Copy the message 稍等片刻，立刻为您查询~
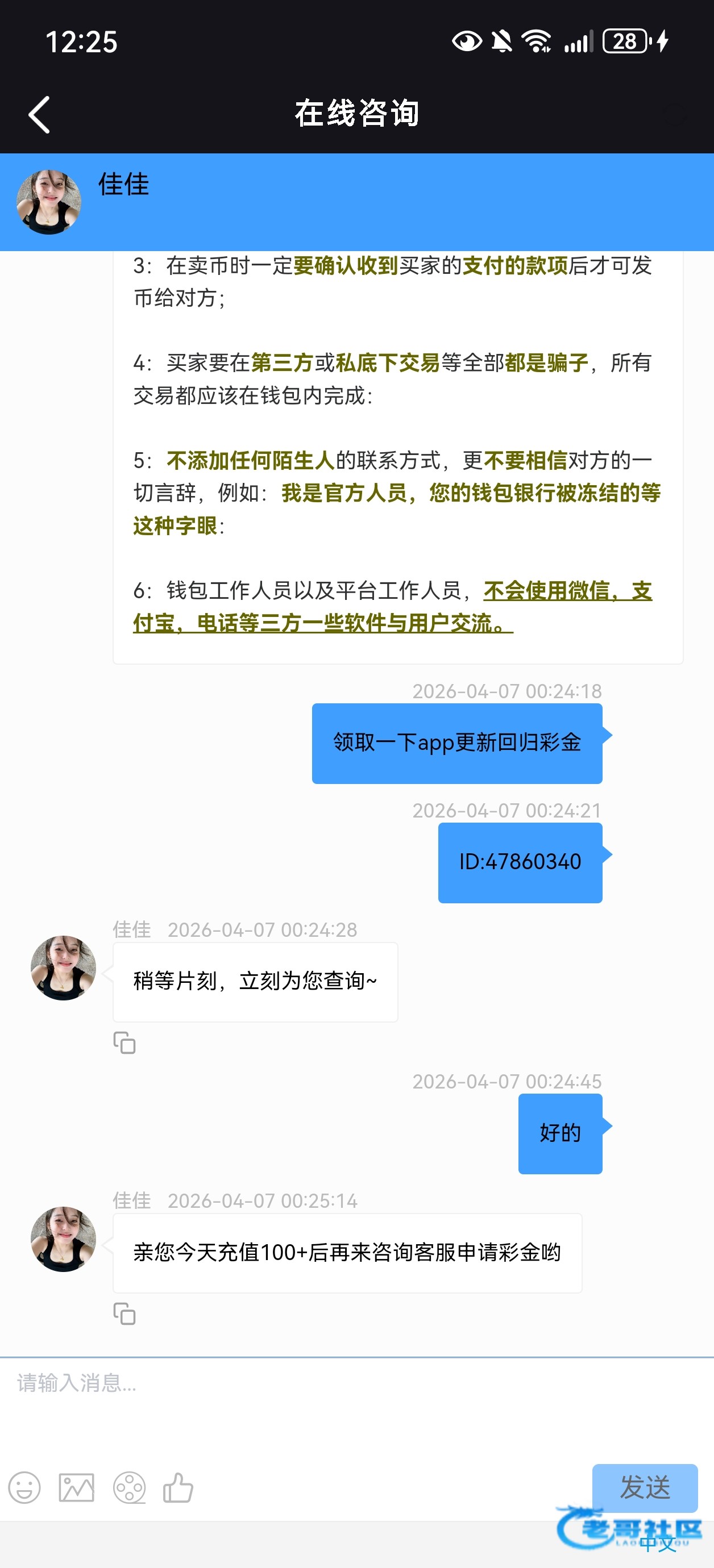 124,1042
